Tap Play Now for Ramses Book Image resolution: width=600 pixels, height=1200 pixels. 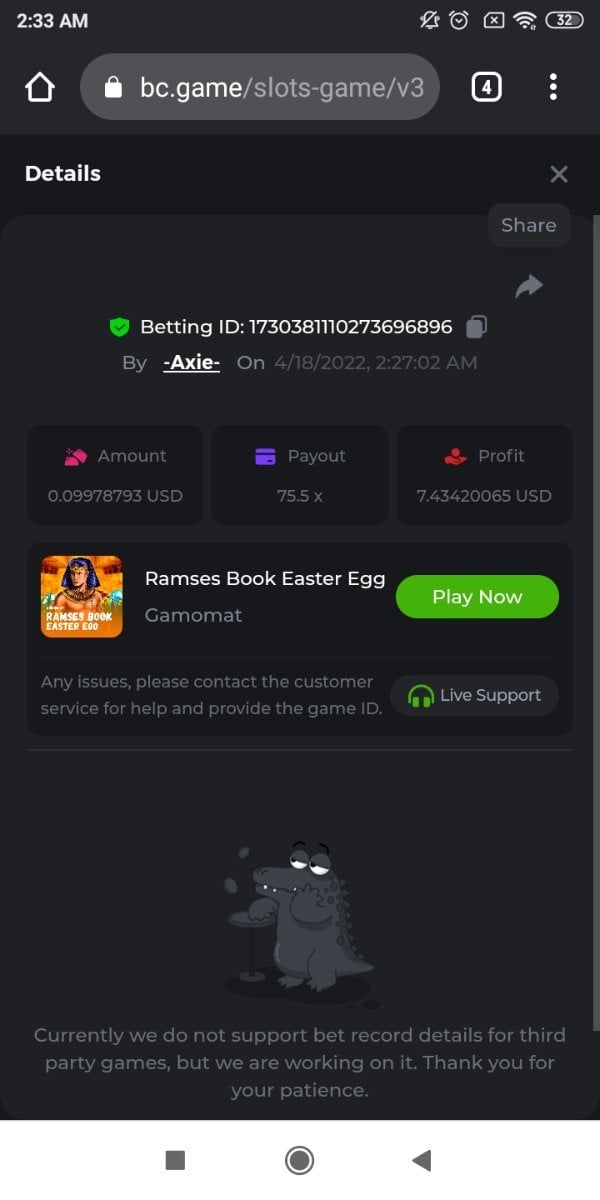point(477,597)
